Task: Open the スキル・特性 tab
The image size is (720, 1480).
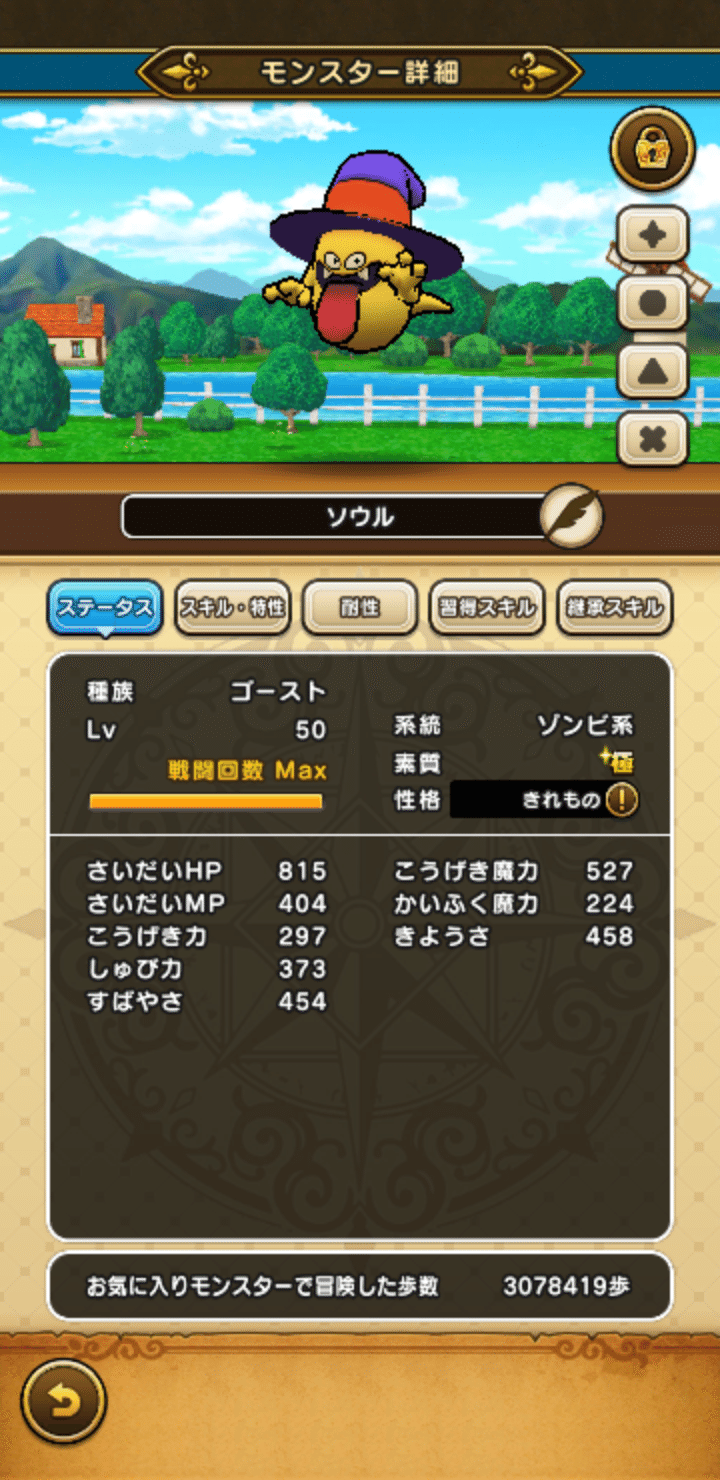Action: coord(234,608)
